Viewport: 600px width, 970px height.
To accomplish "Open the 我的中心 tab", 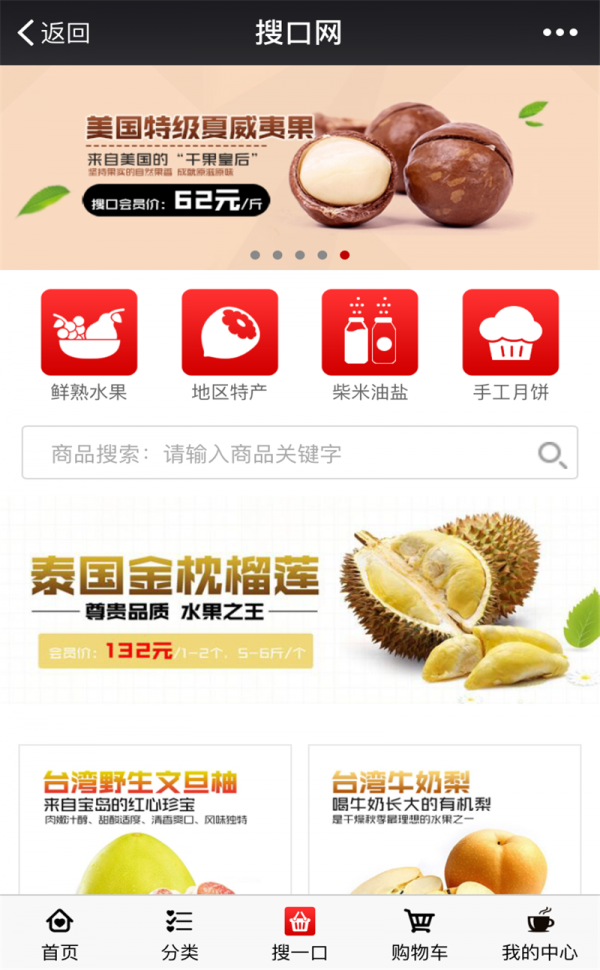I will 540,933.
